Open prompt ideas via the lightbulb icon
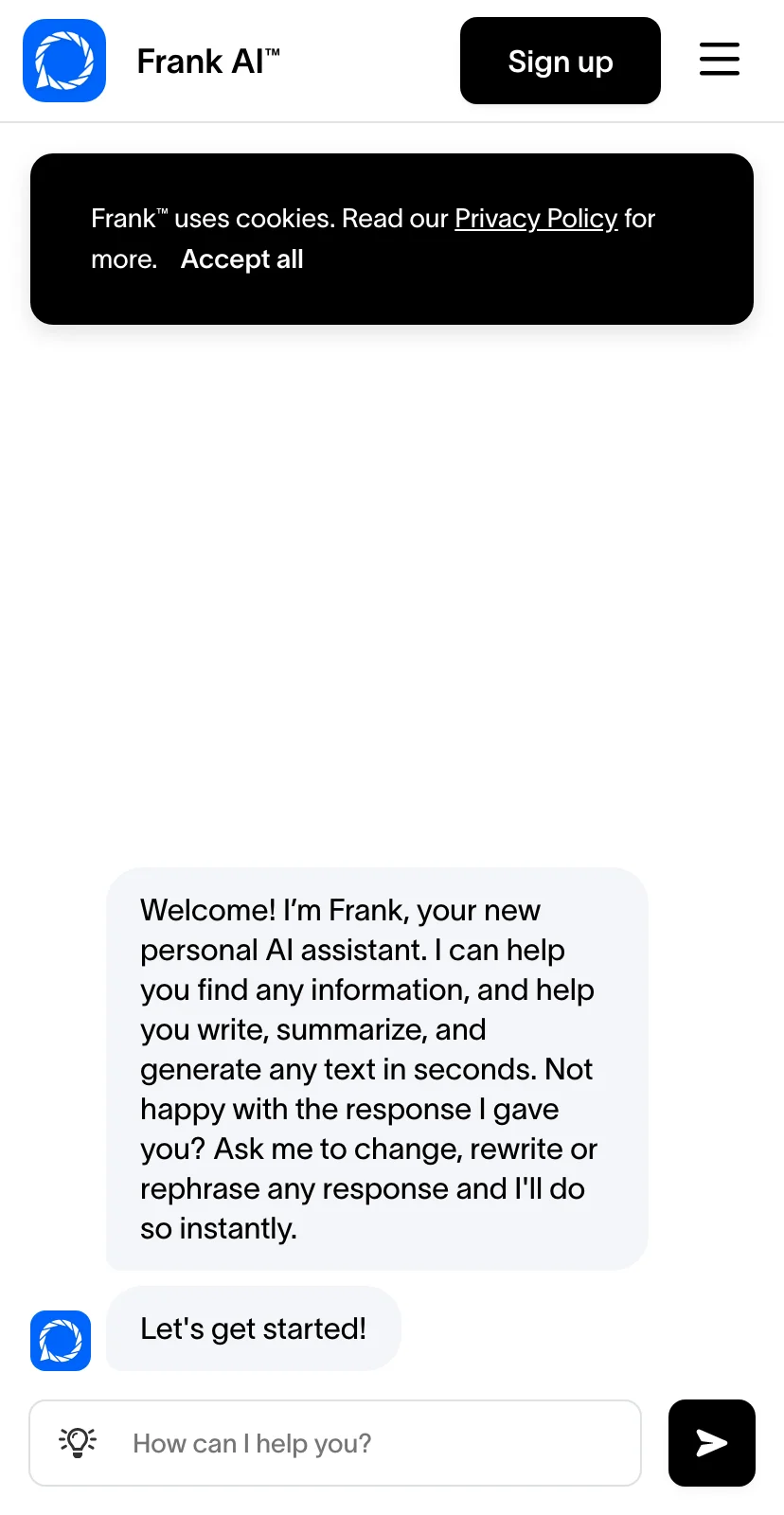The image size is (784, 1515). click(x=78, y=1442)
